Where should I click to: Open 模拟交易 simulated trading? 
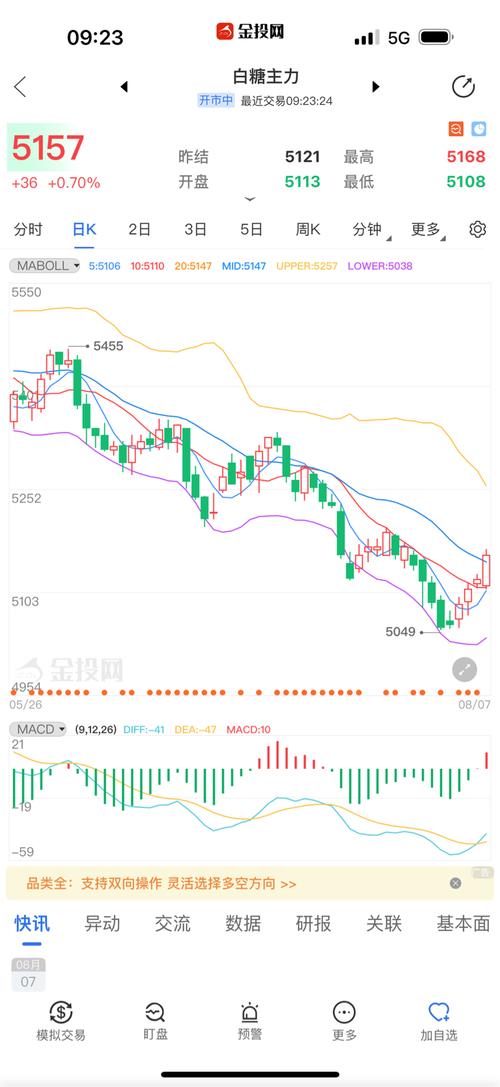[x=61, y=1021]
